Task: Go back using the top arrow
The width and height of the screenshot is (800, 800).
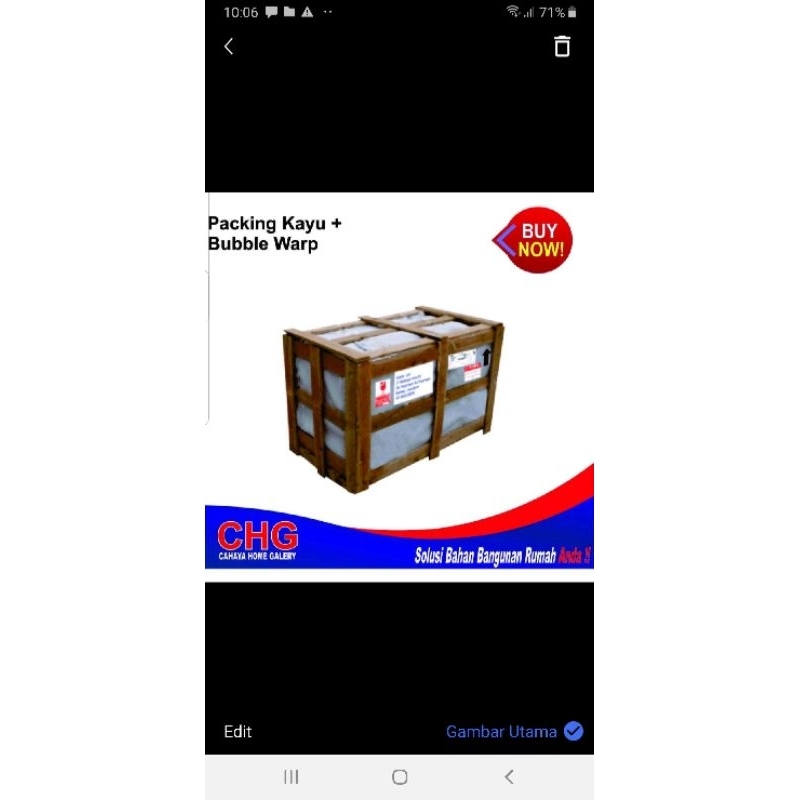Action: pyautogui.click(x=229, y=46)
